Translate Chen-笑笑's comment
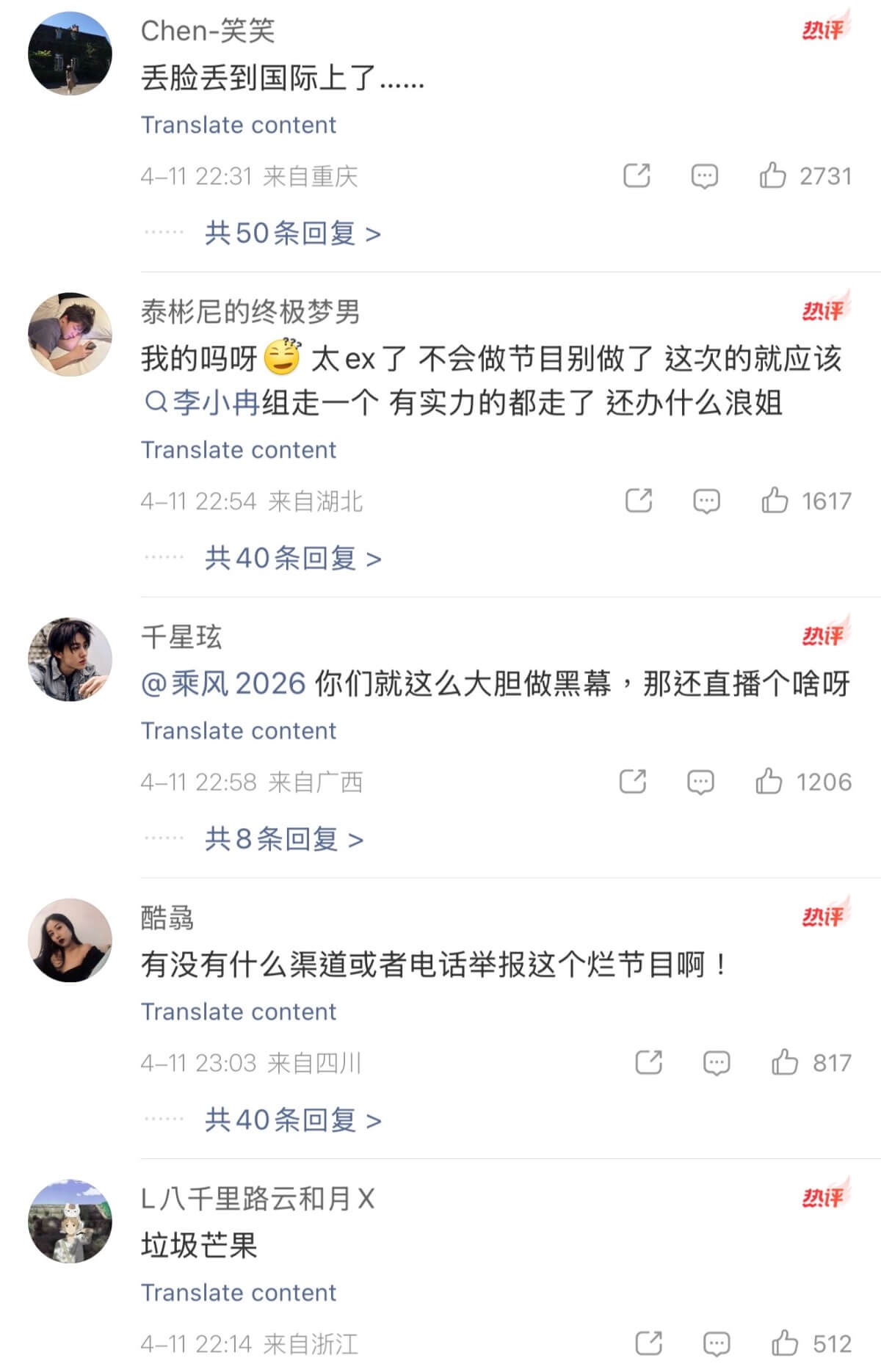Image resolution: width=881 pixels, height=1372 pixels. point(239,125)
